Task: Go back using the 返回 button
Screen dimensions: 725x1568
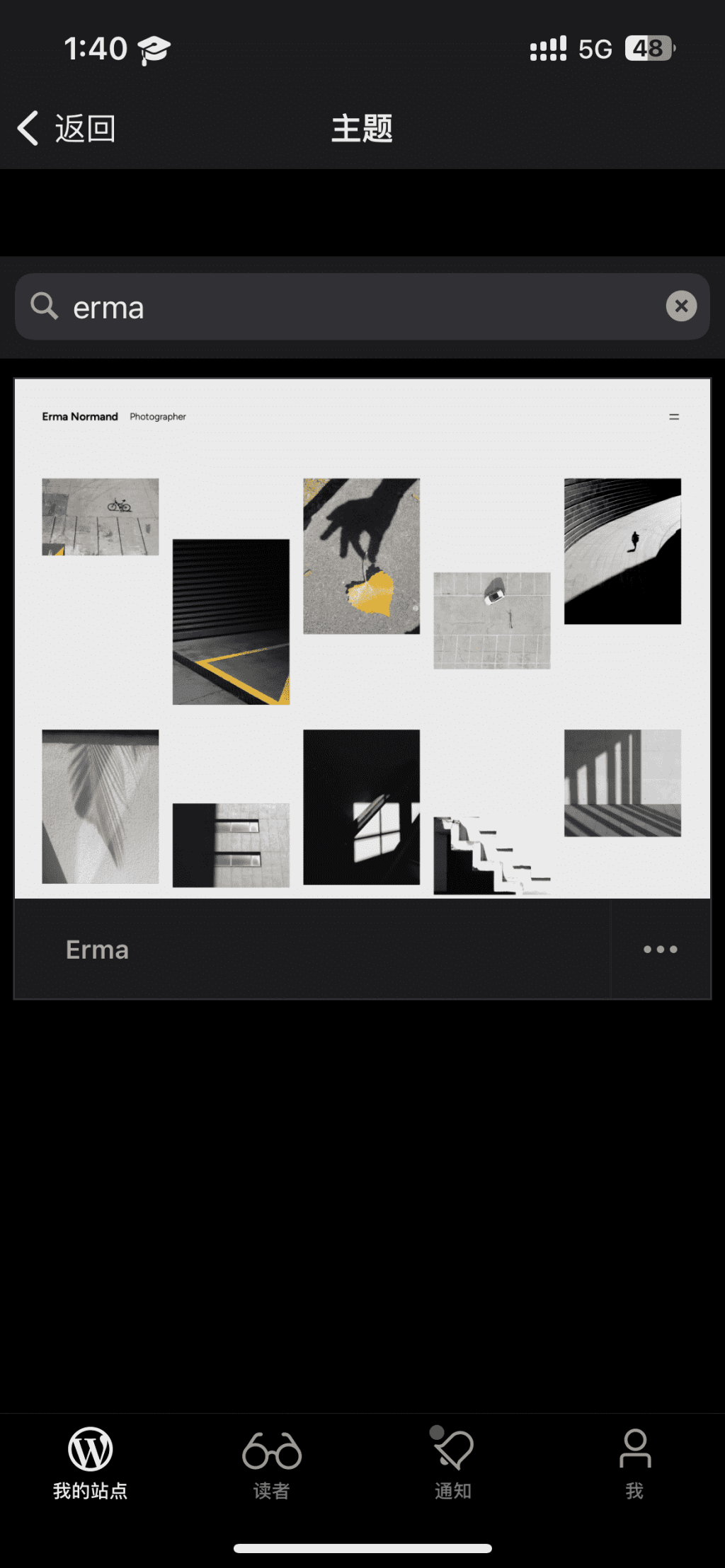Action: 67,129
